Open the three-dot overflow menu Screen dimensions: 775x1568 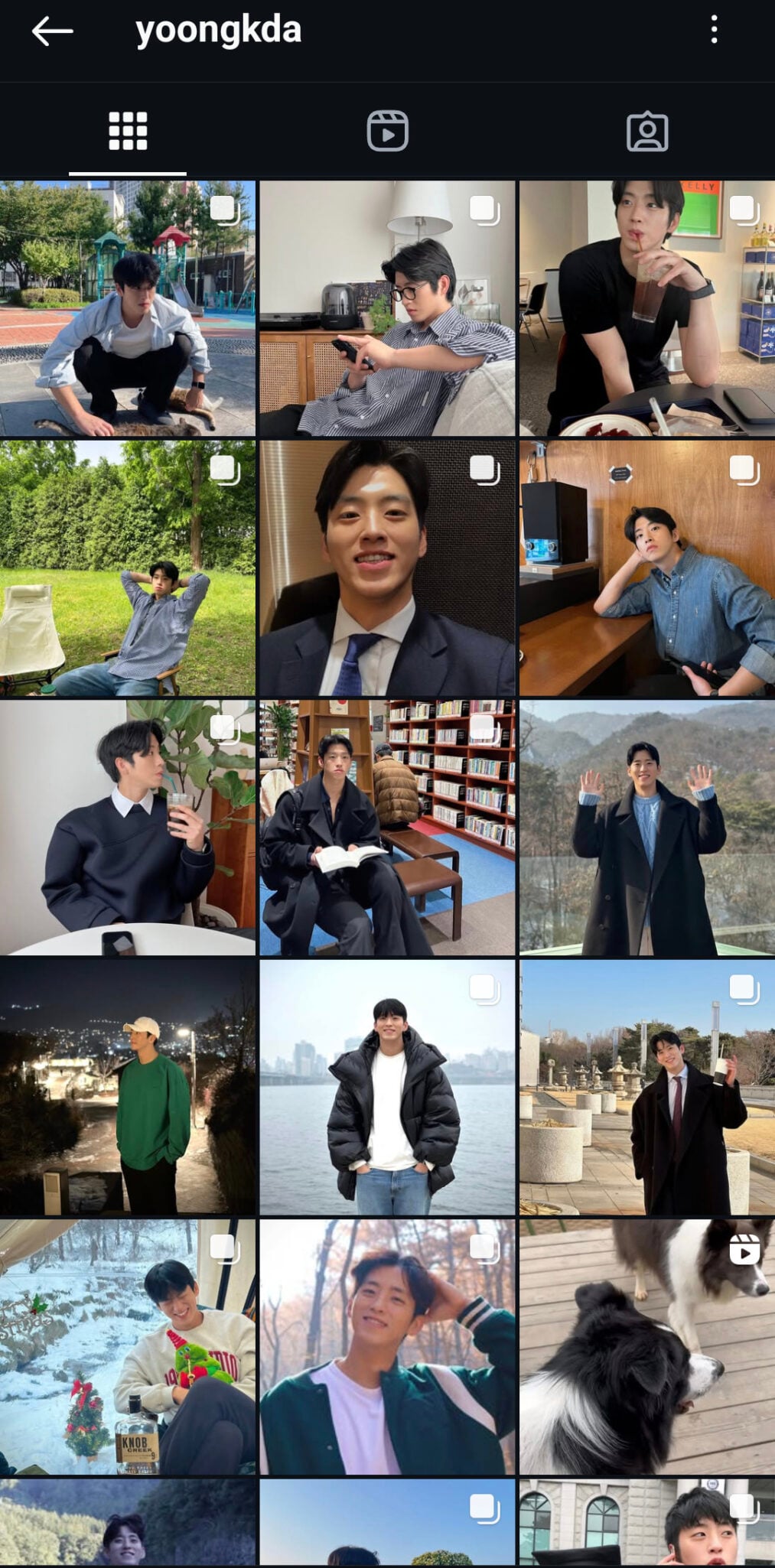click(x=714, y=30)
